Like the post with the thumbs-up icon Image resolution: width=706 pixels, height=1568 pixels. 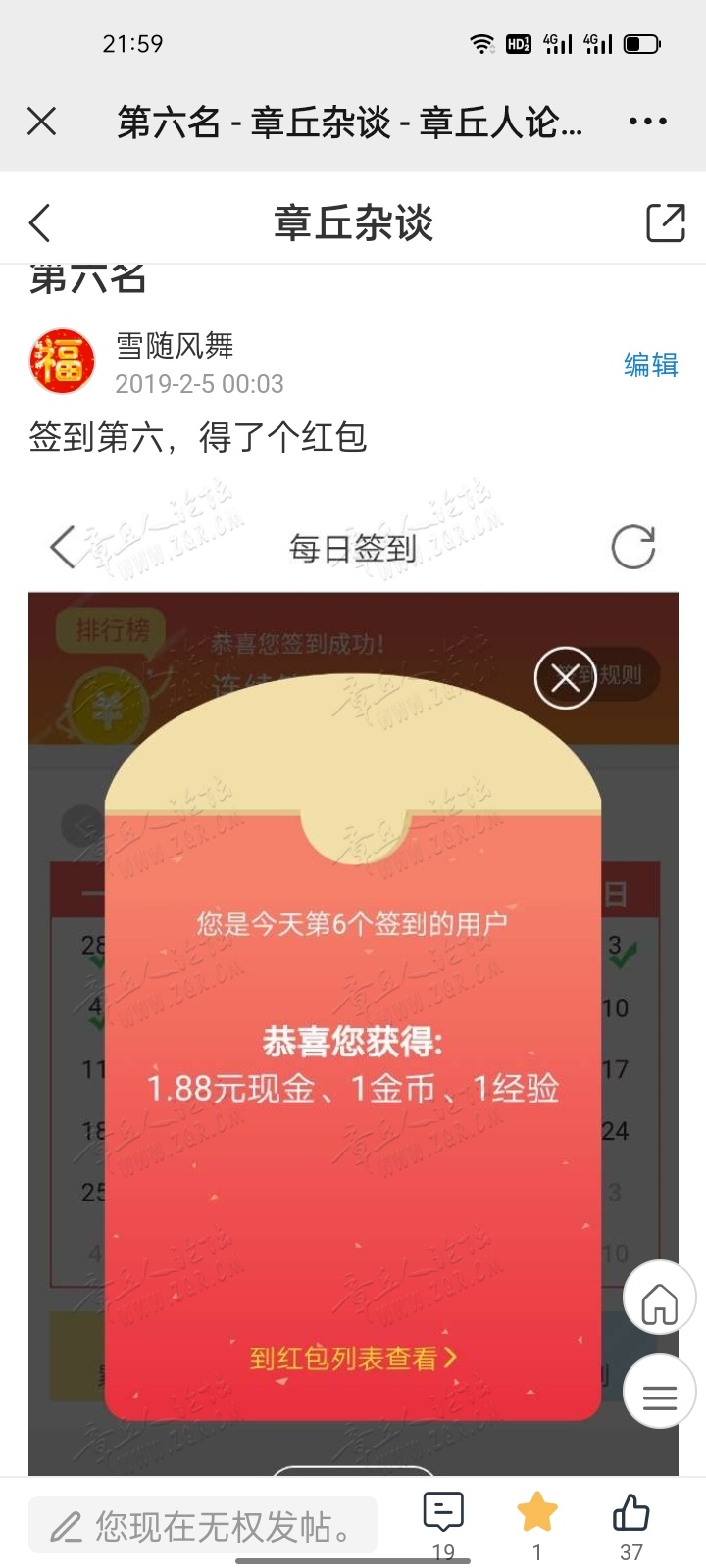[x=630, y=1521]
